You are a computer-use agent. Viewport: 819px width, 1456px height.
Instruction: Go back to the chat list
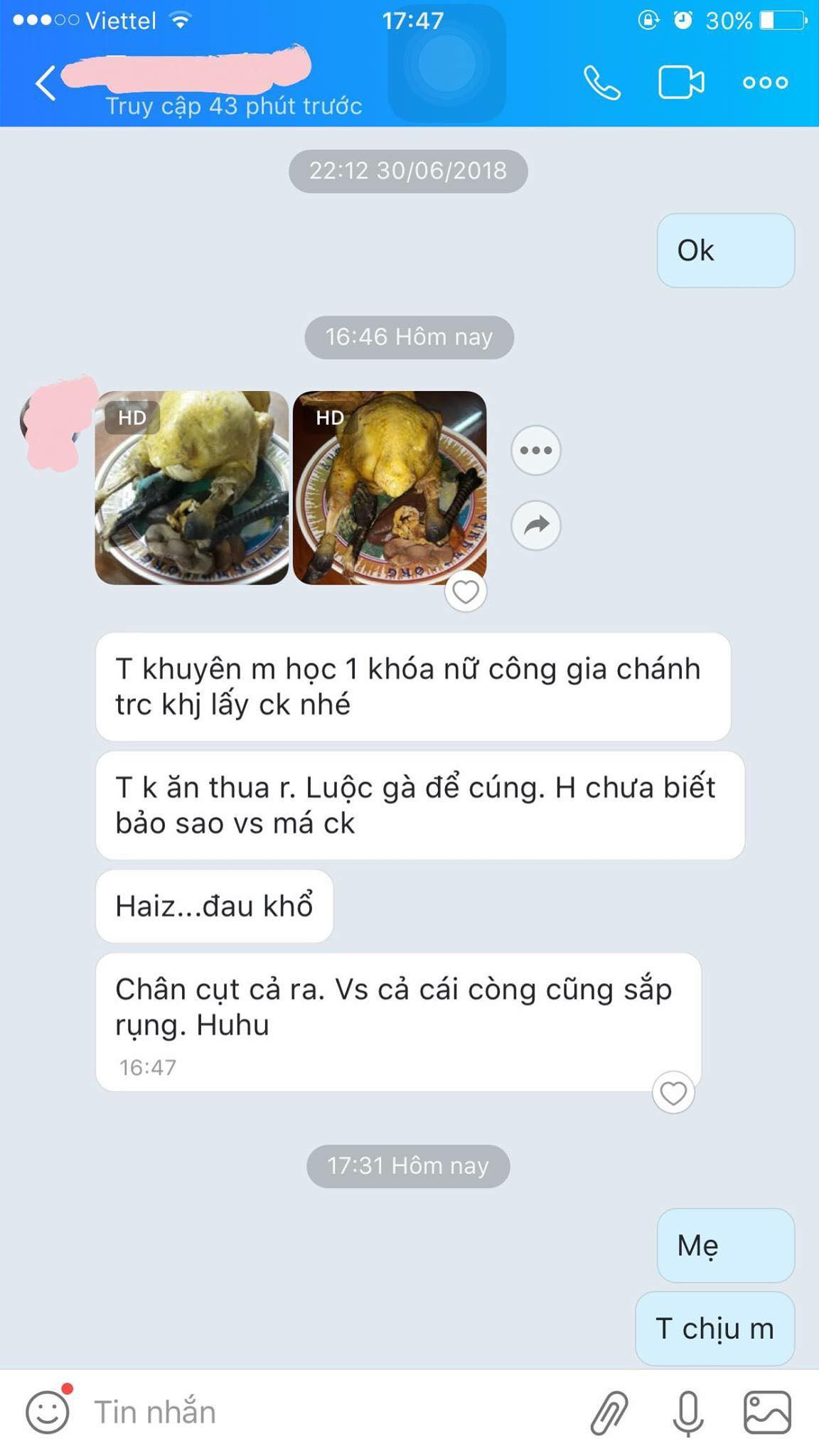coord(45,82)
